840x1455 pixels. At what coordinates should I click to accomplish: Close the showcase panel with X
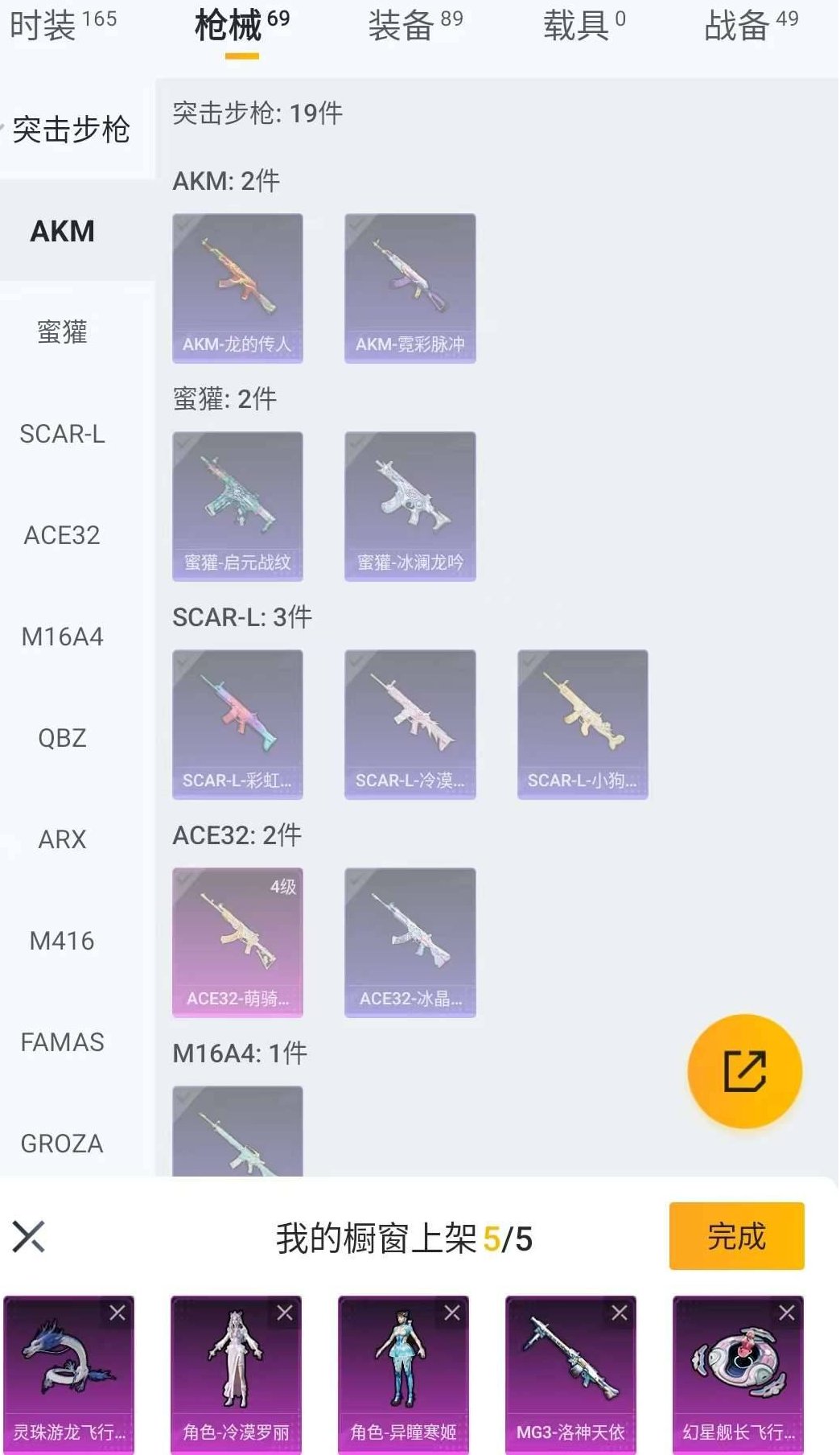pos(29,1236)
